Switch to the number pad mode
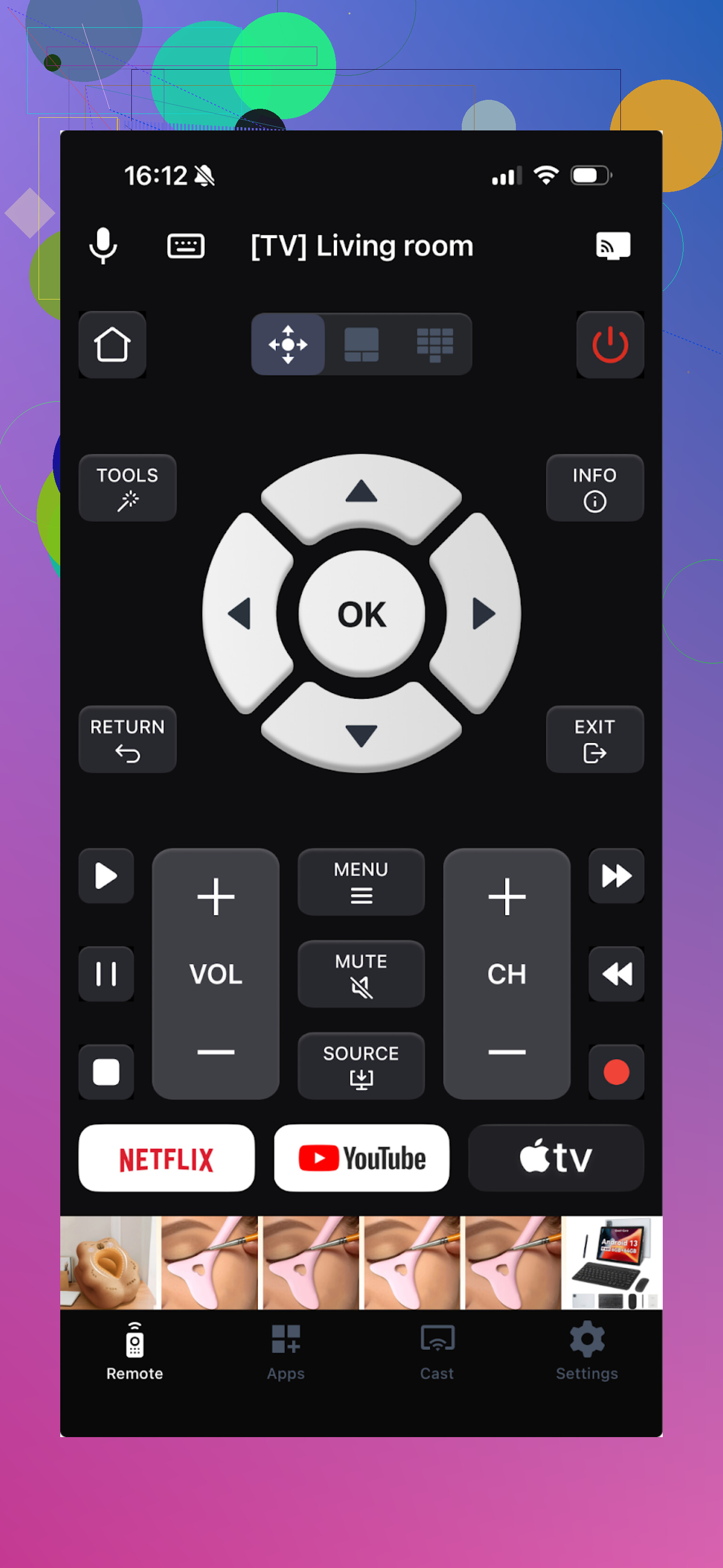Screen dimensions: 723x1568 [x=434, y=345]
